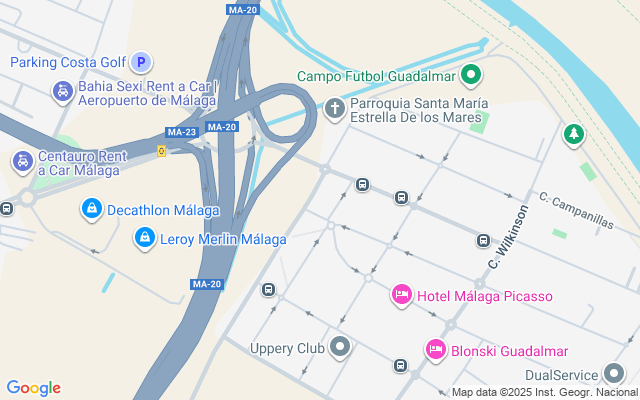Open the Decathlon Málaga shopping pin

(91, 209)
